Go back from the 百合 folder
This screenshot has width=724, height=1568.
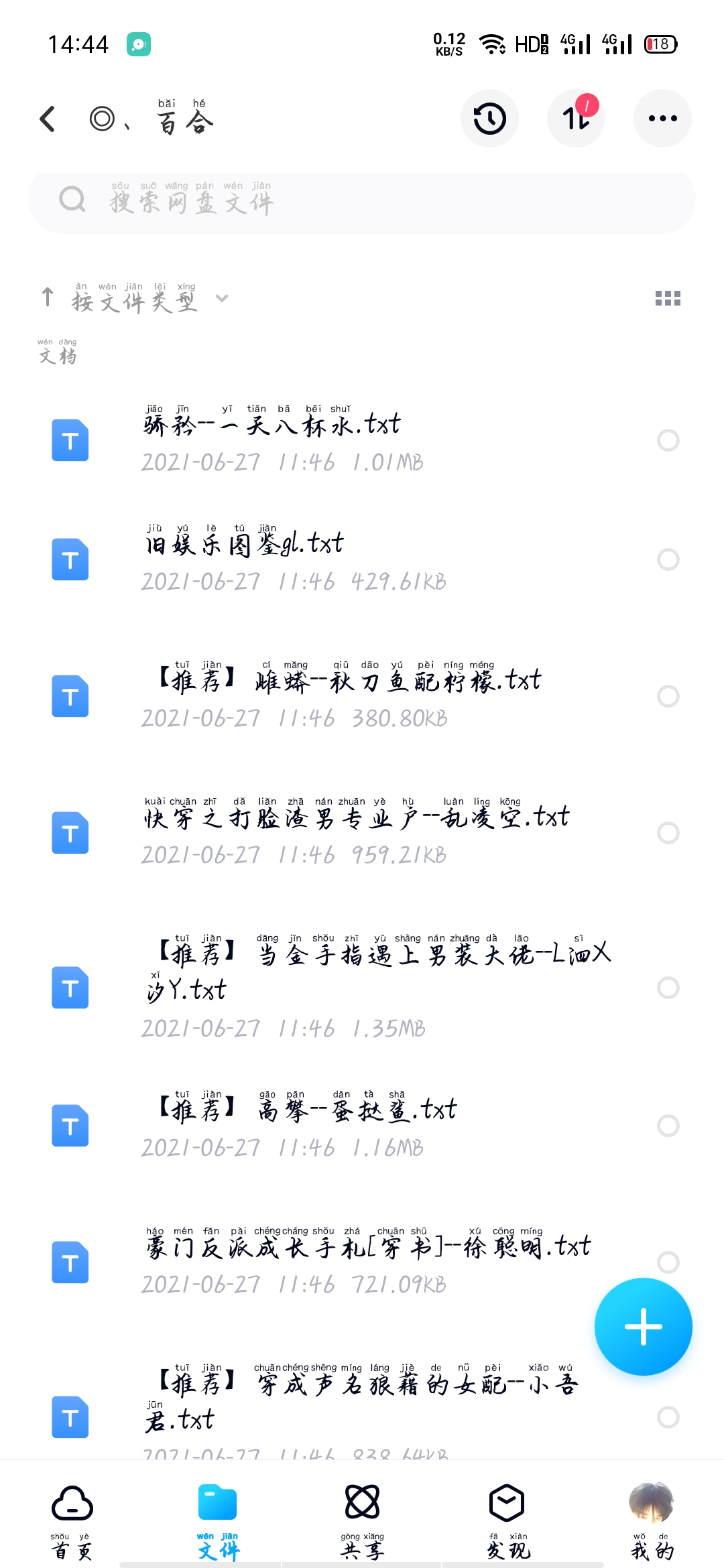47,119
